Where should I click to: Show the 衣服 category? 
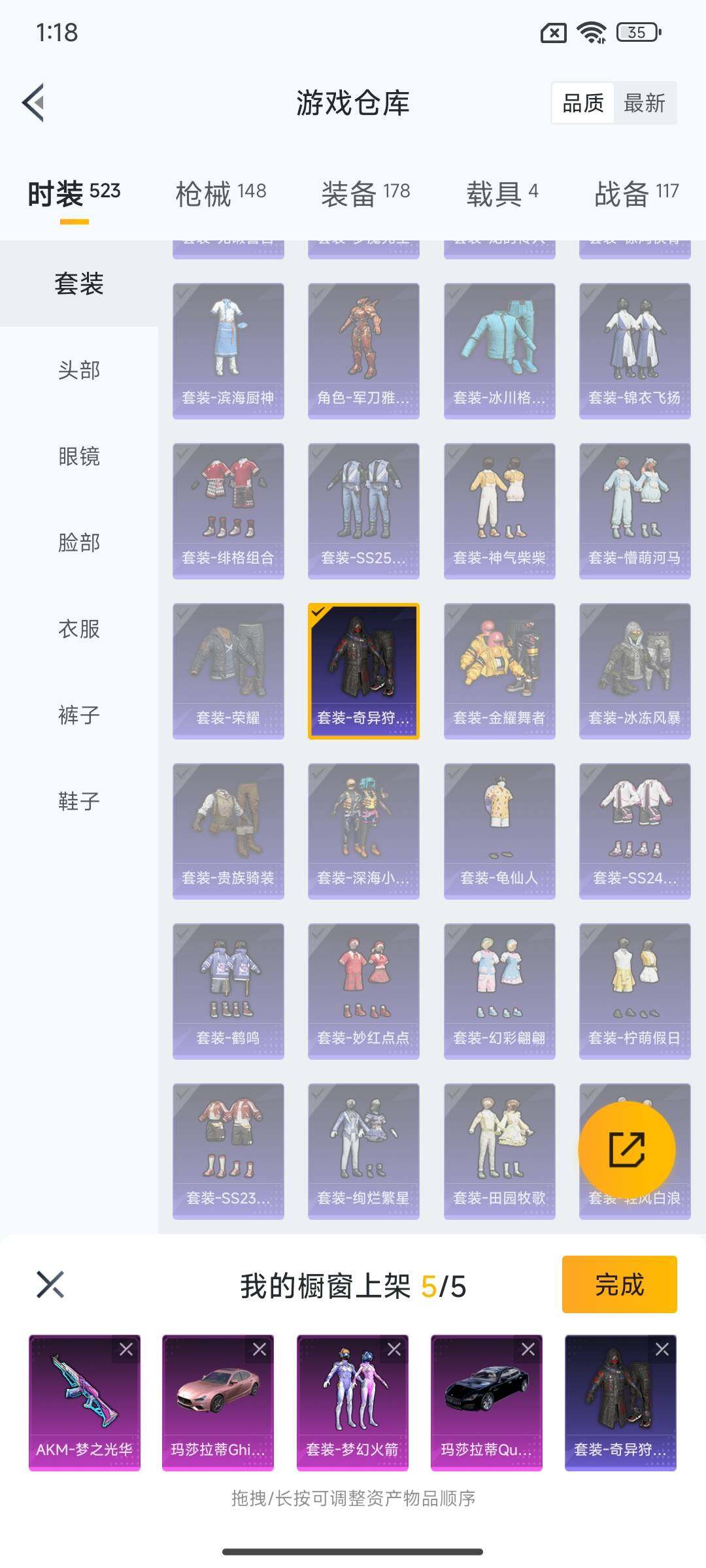pos(79,629)
